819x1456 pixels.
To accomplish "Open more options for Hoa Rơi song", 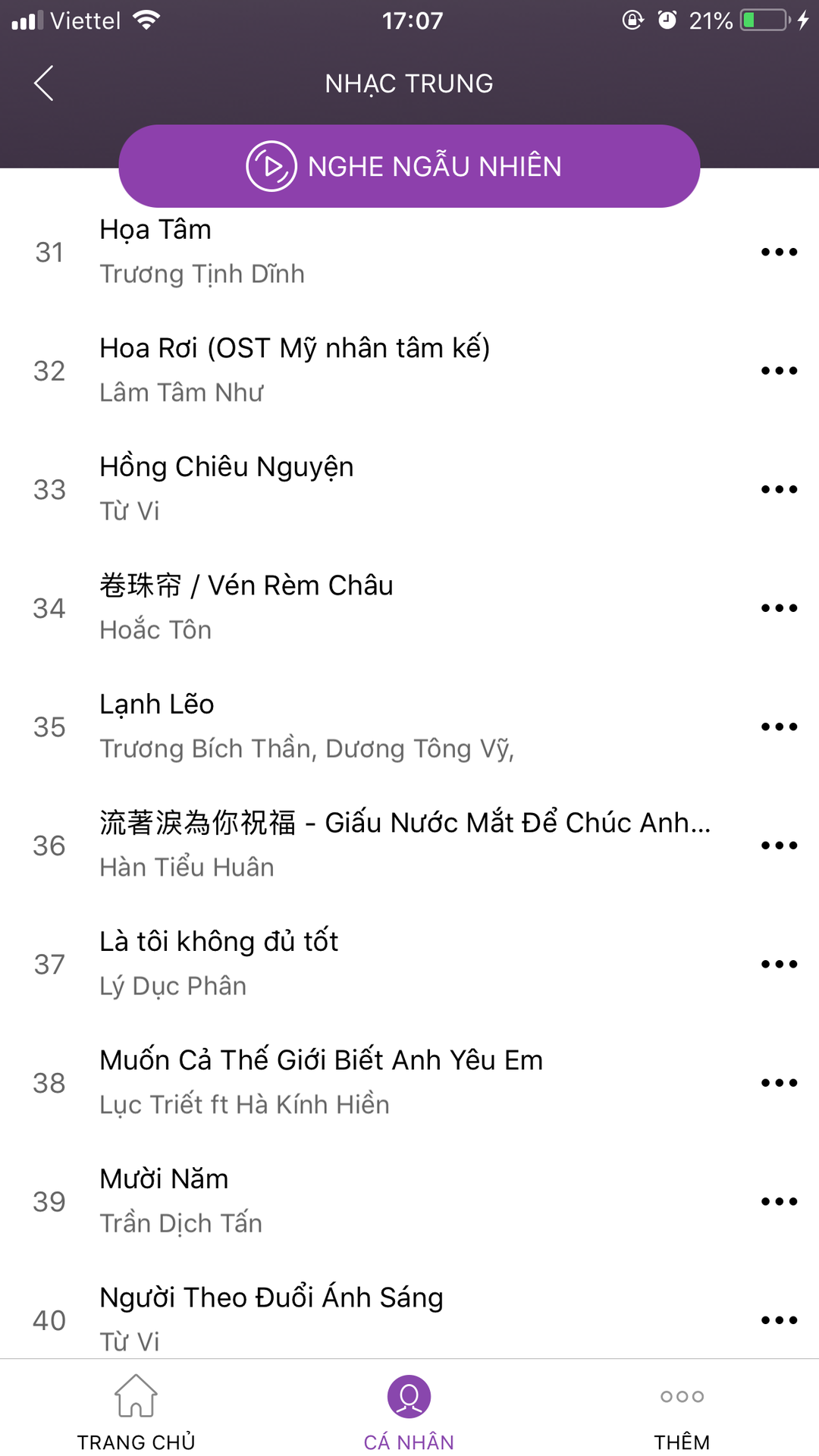I will coord(780,371).
